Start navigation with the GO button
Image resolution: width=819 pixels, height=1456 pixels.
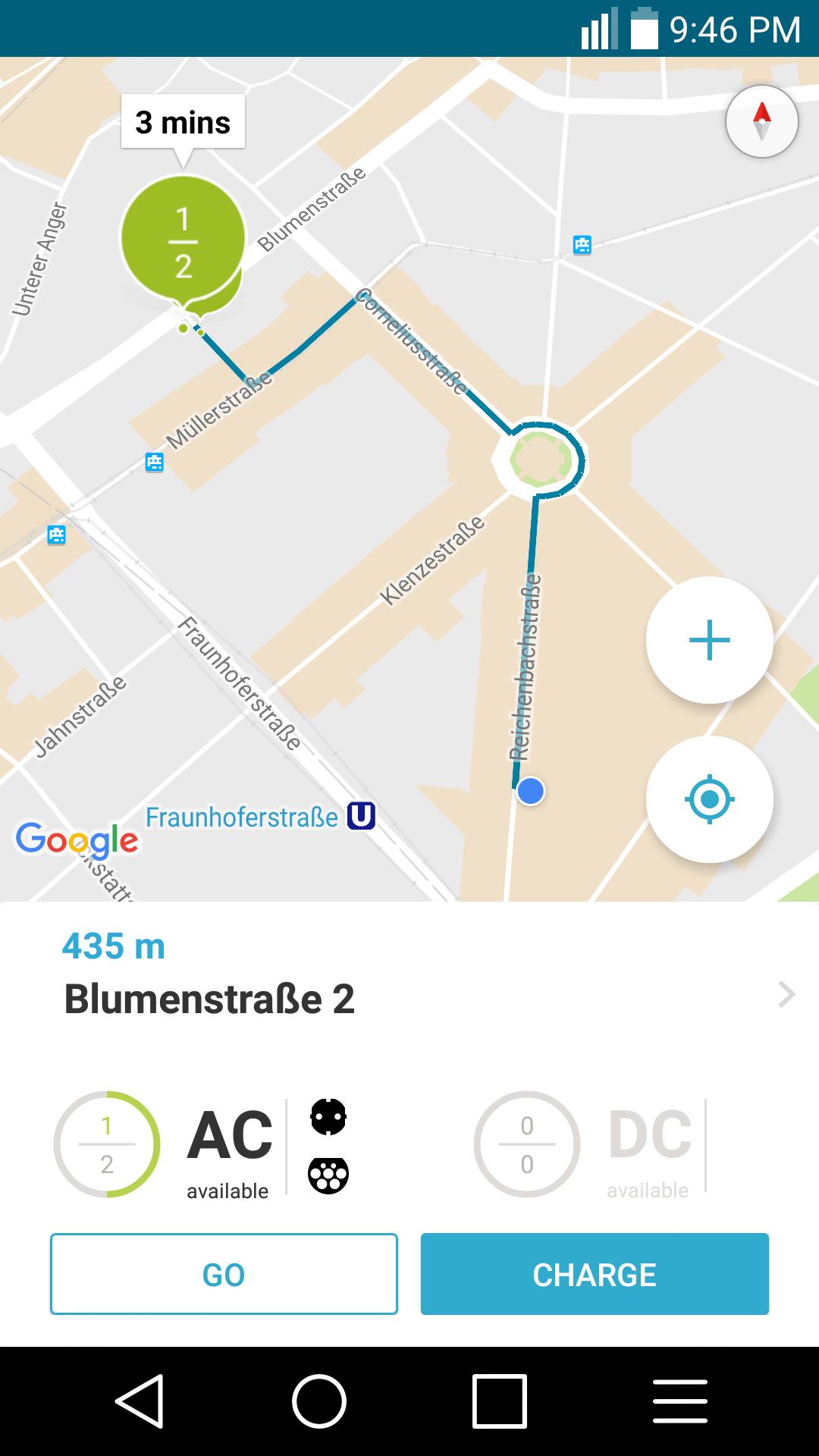pos(224,1274)
